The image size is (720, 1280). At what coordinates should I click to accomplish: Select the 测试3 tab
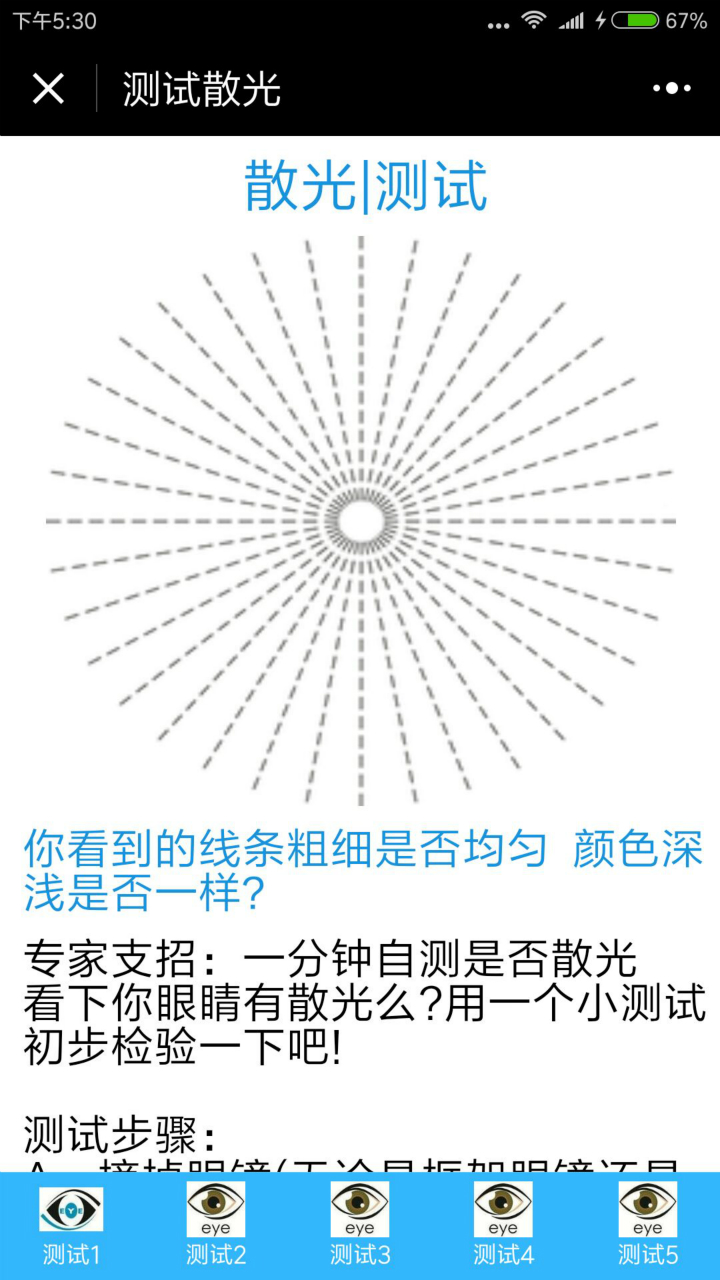tap(360, 1225)
